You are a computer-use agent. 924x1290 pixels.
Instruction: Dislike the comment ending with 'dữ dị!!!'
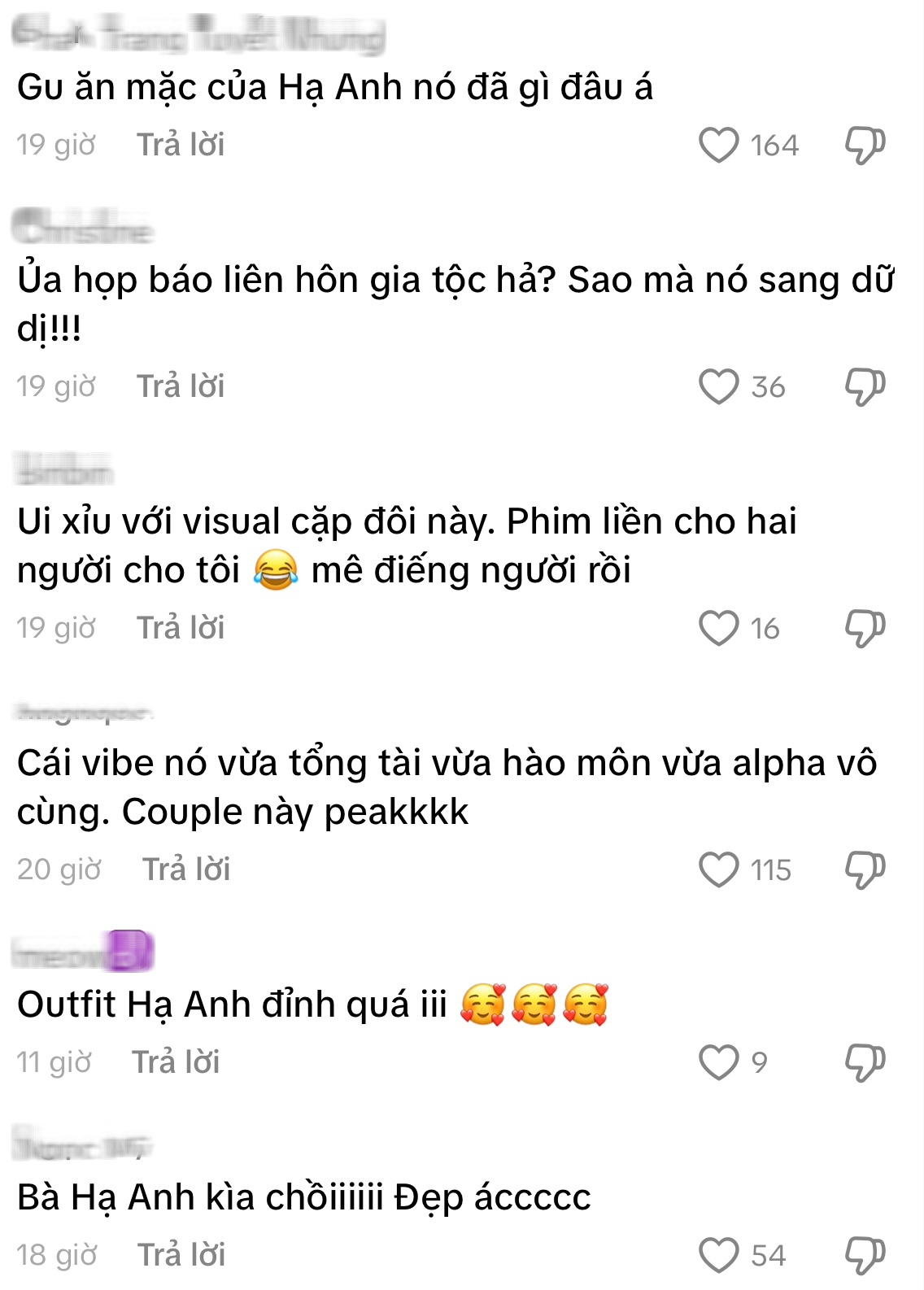click(x=865, y=388)
